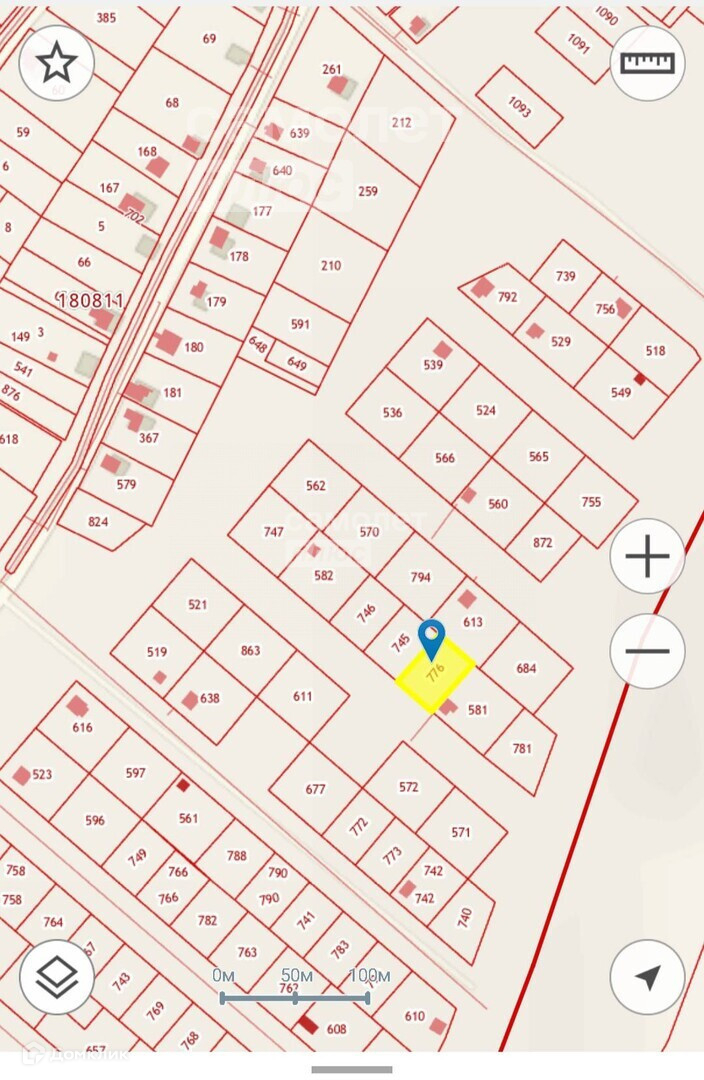The width and height of the screenshot is (704, 1080).
Task: Zoom in on the map
Action: 647,556
